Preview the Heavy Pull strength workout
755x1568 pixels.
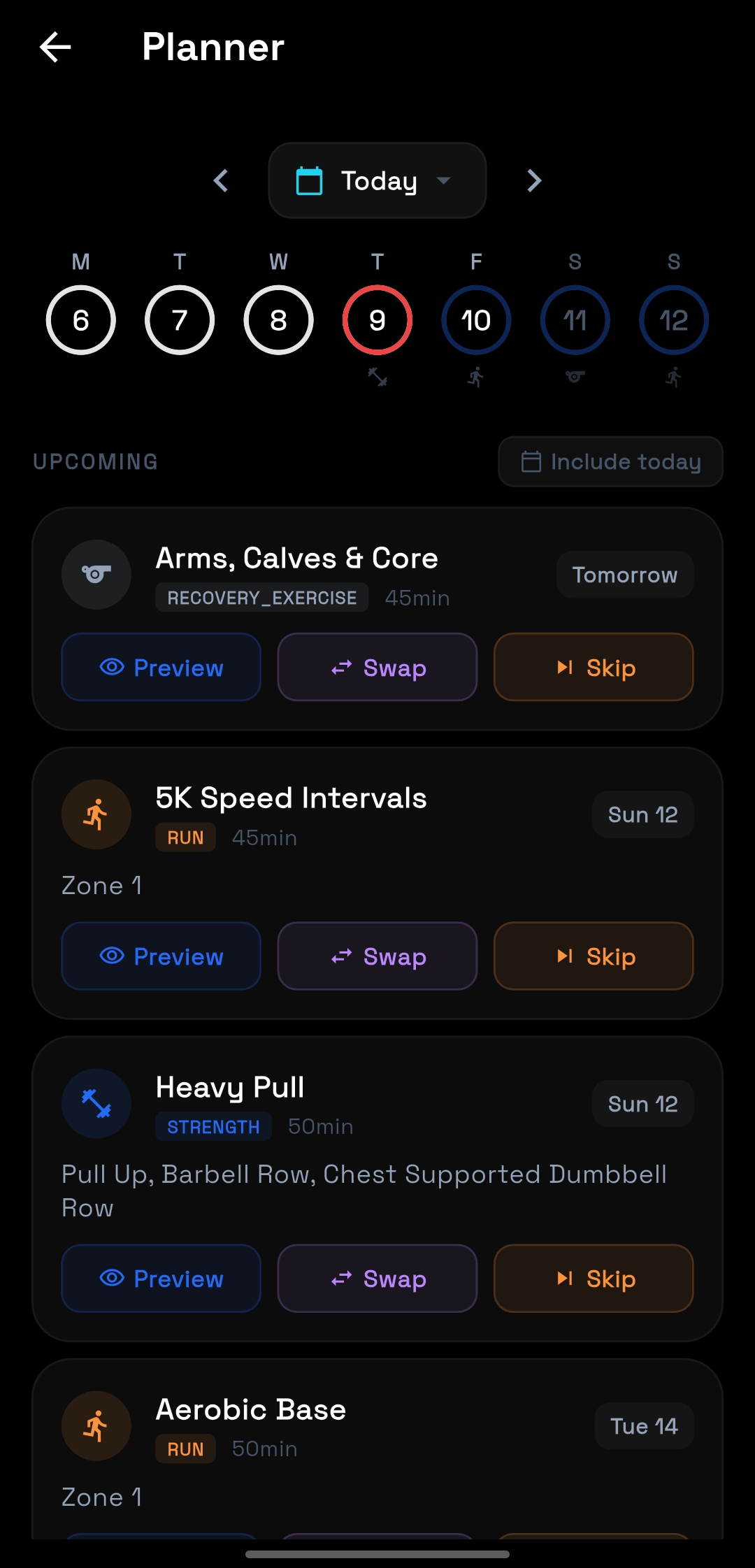[161, 1279]
